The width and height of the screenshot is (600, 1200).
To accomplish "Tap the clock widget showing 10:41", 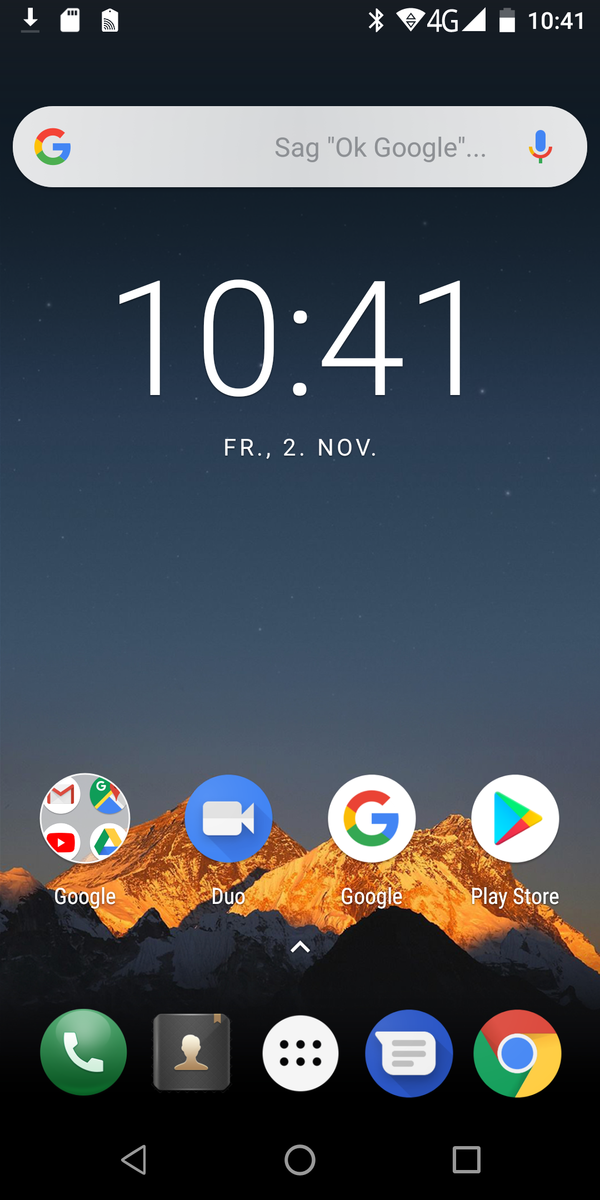I will tap(297, 338).
